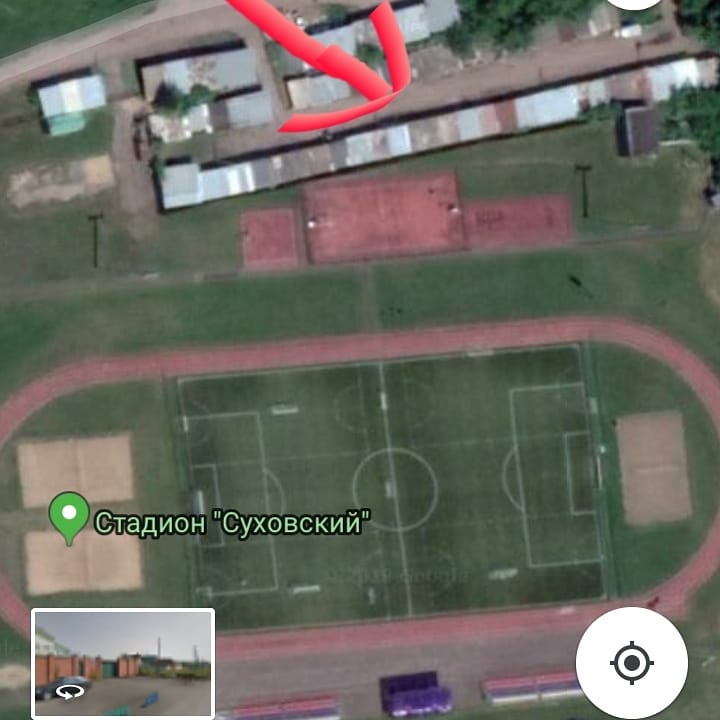This screenshot has height=720, width=720.
Task: Center map on my current location
Action: [631, 663]
